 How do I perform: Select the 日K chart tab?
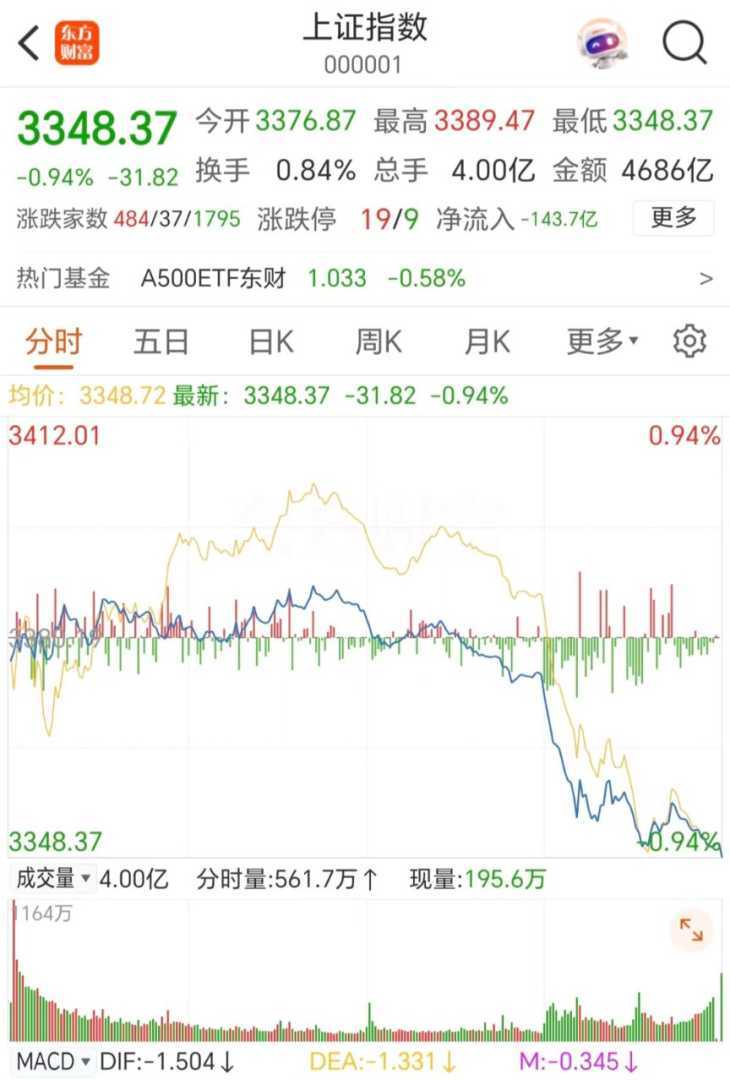pyautogui.click(x=271, y=342)
